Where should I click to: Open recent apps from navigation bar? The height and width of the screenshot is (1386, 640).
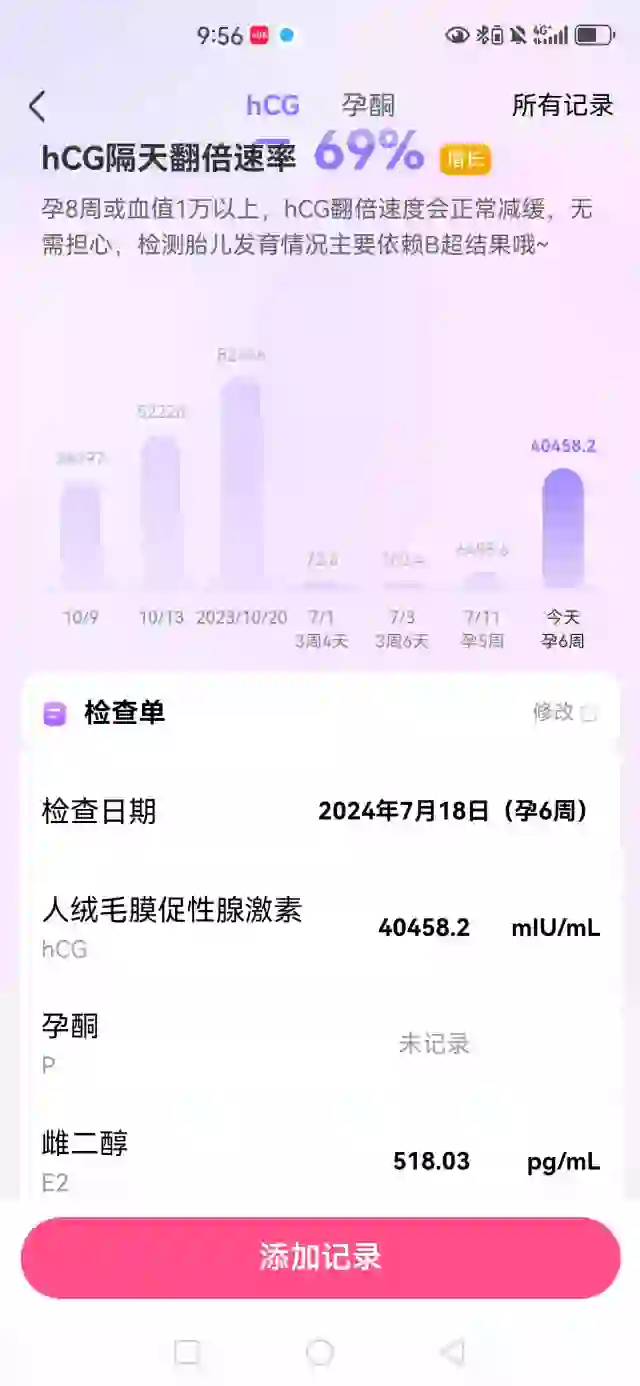pos(187,1352)
